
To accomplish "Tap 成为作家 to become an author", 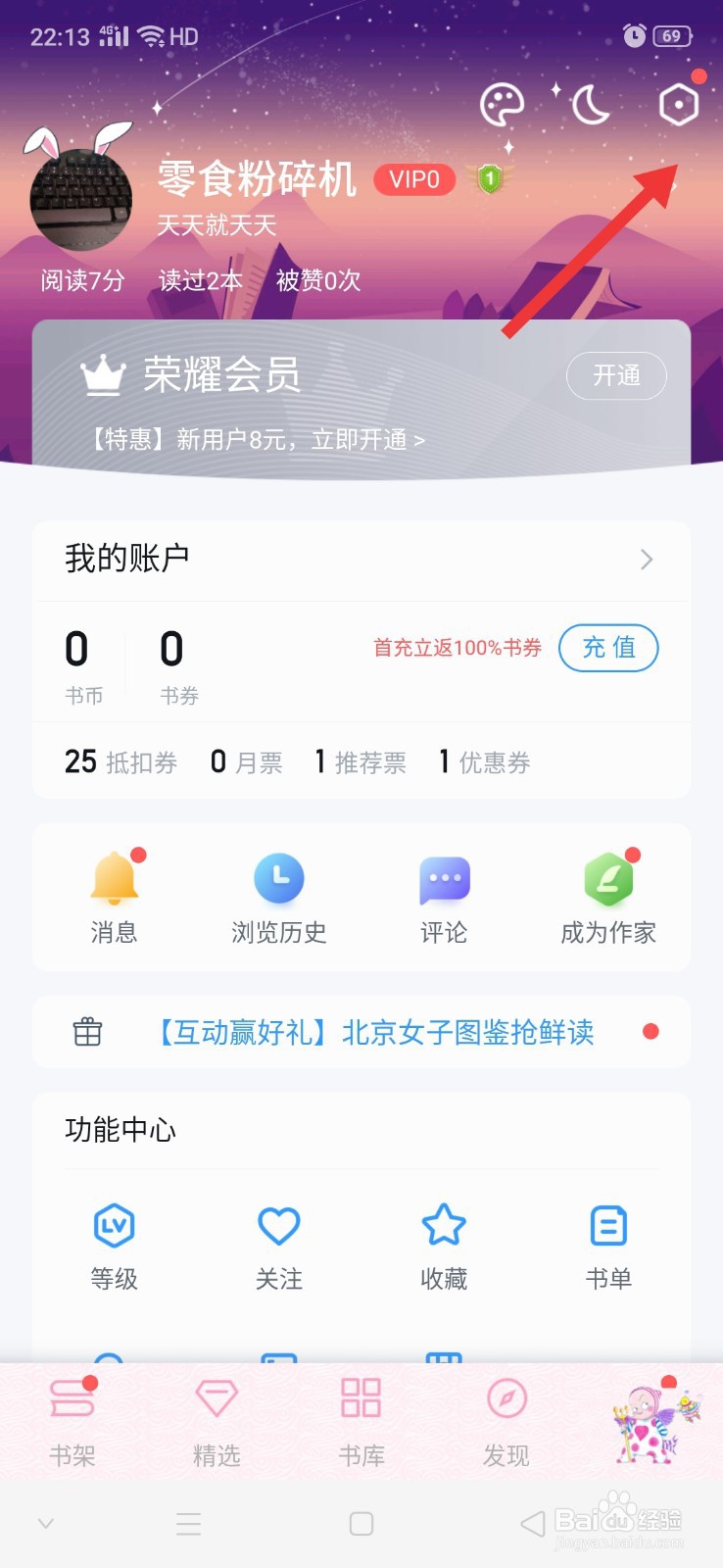I will 608,895.
